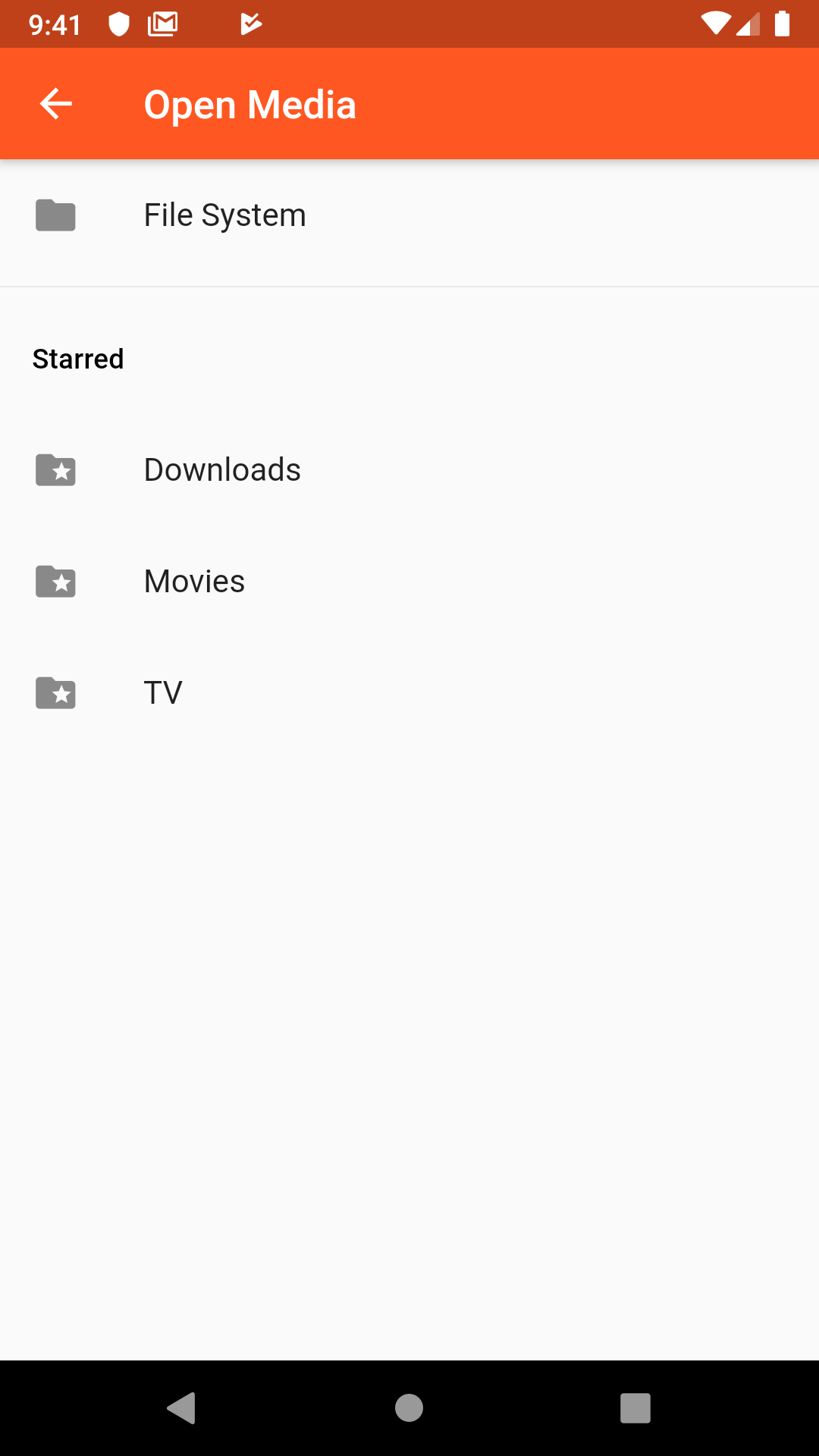This screenshot has height=1456, width=819.
Task: Select the starred TV folder
Action: [x=409, y=693]
